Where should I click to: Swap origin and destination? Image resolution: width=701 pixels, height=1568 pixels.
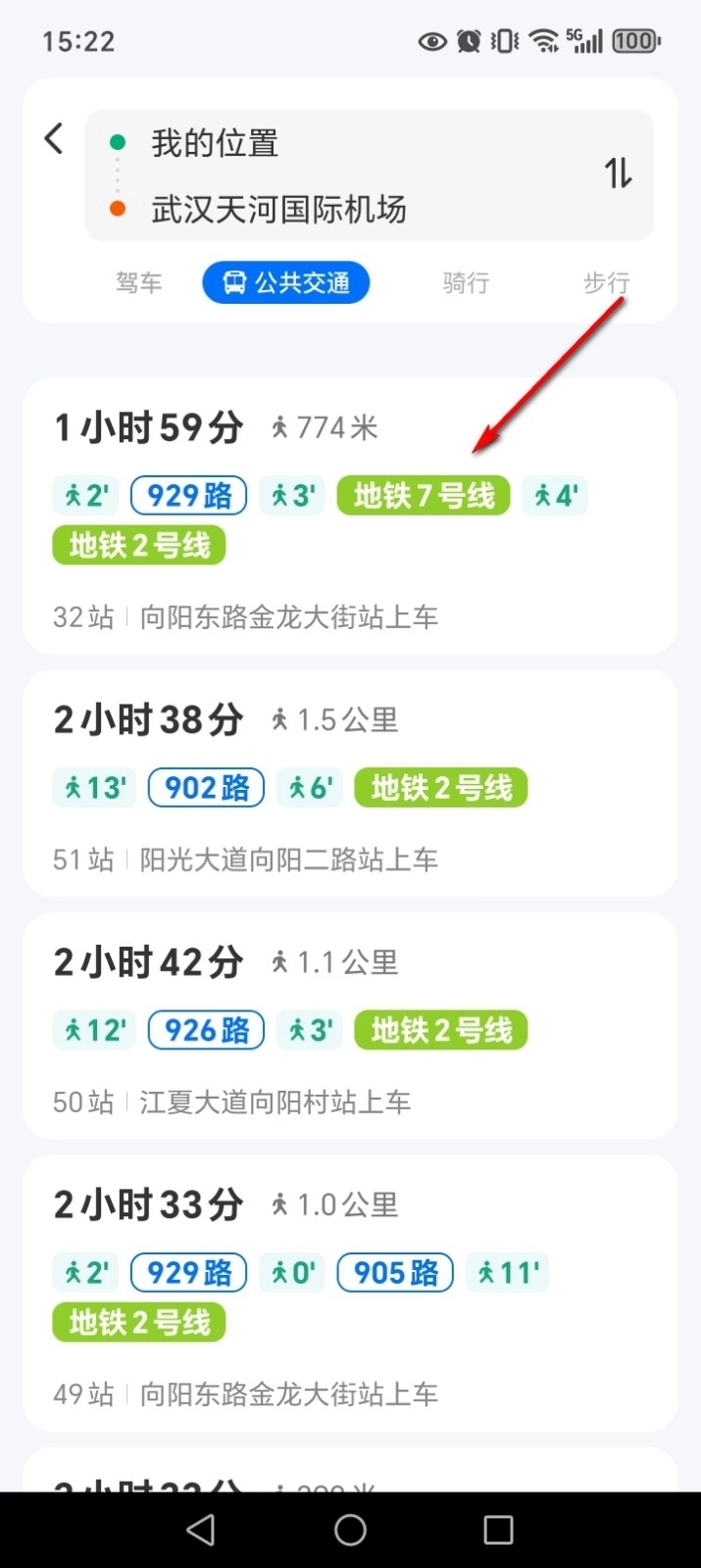point(618,173)
